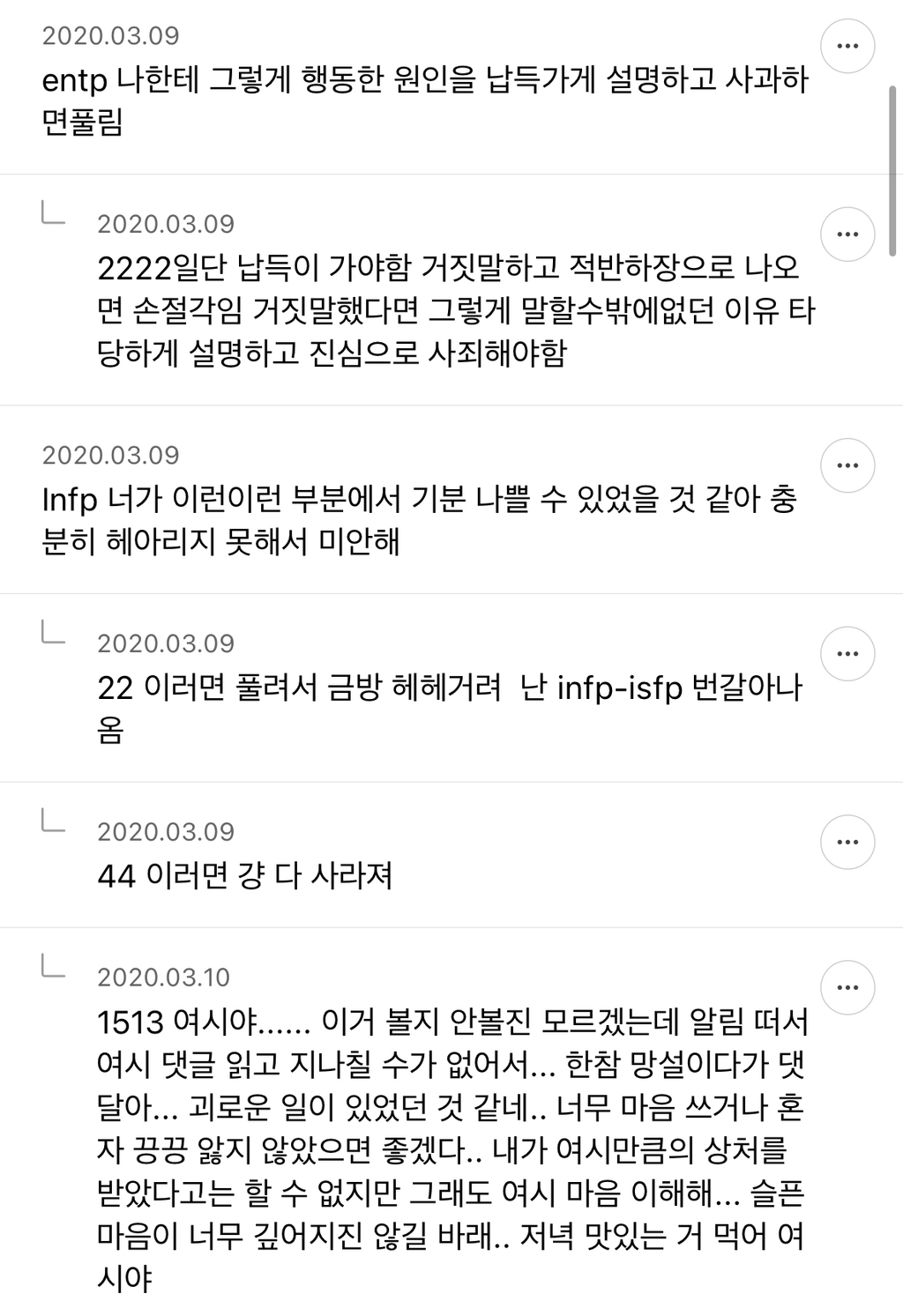
Task: Open more options on the 44 이러면 reply
Action: [847, 843]
